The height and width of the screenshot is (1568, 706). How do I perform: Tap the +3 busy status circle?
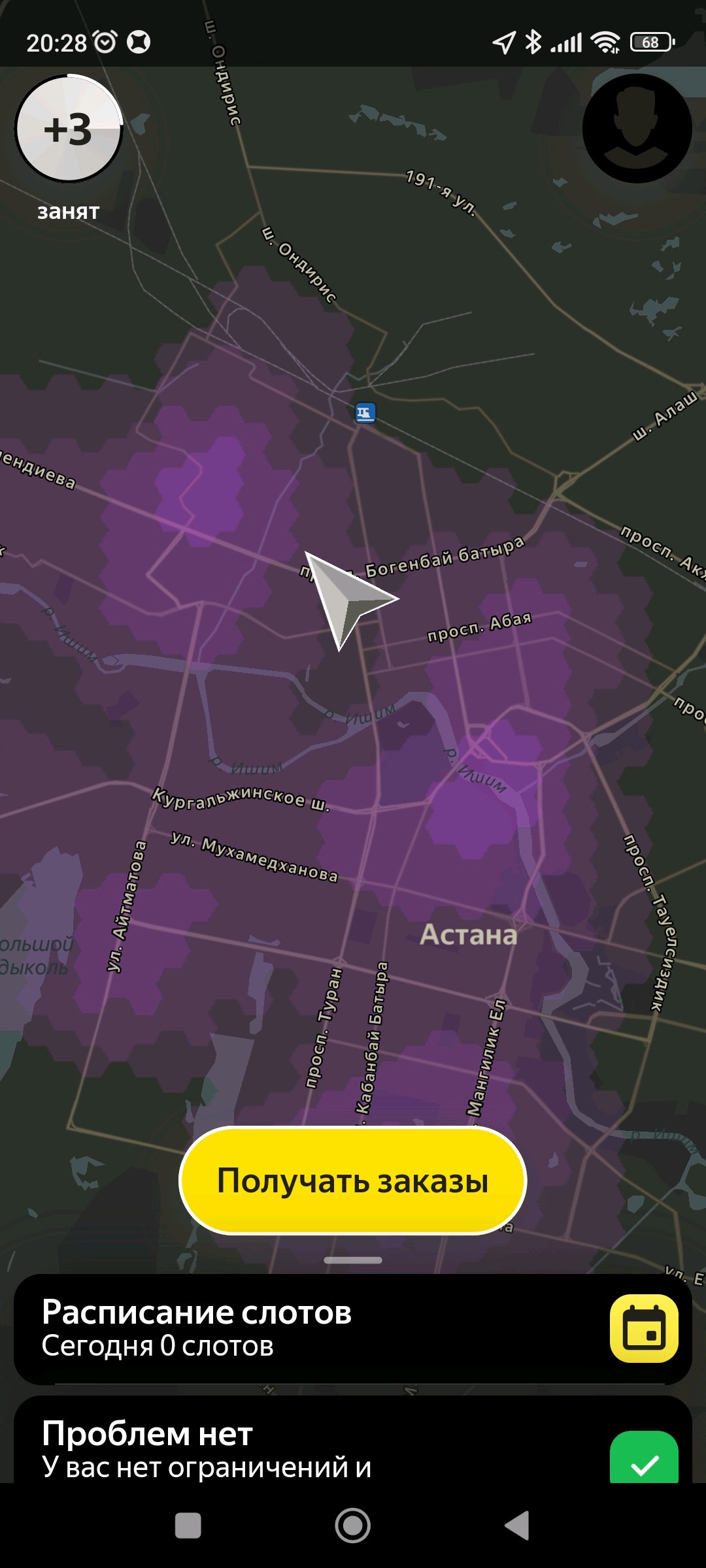click(x=69, y=129)
